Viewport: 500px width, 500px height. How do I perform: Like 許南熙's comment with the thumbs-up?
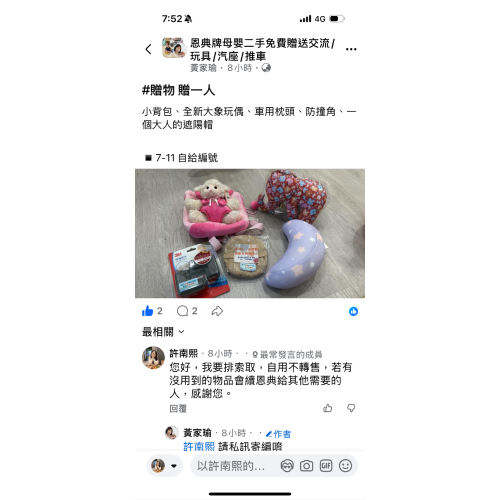click(x=328, y=408)
